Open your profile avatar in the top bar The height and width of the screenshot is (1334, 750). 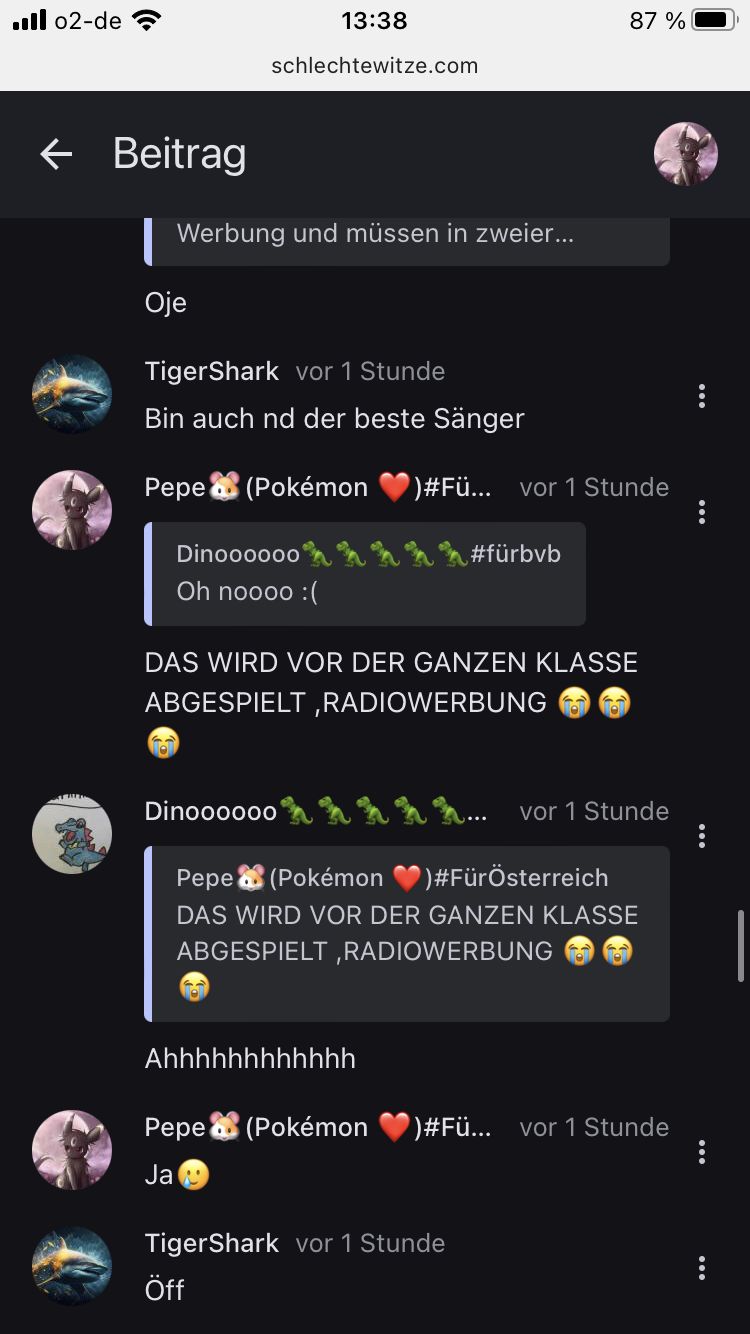[685, 154]
